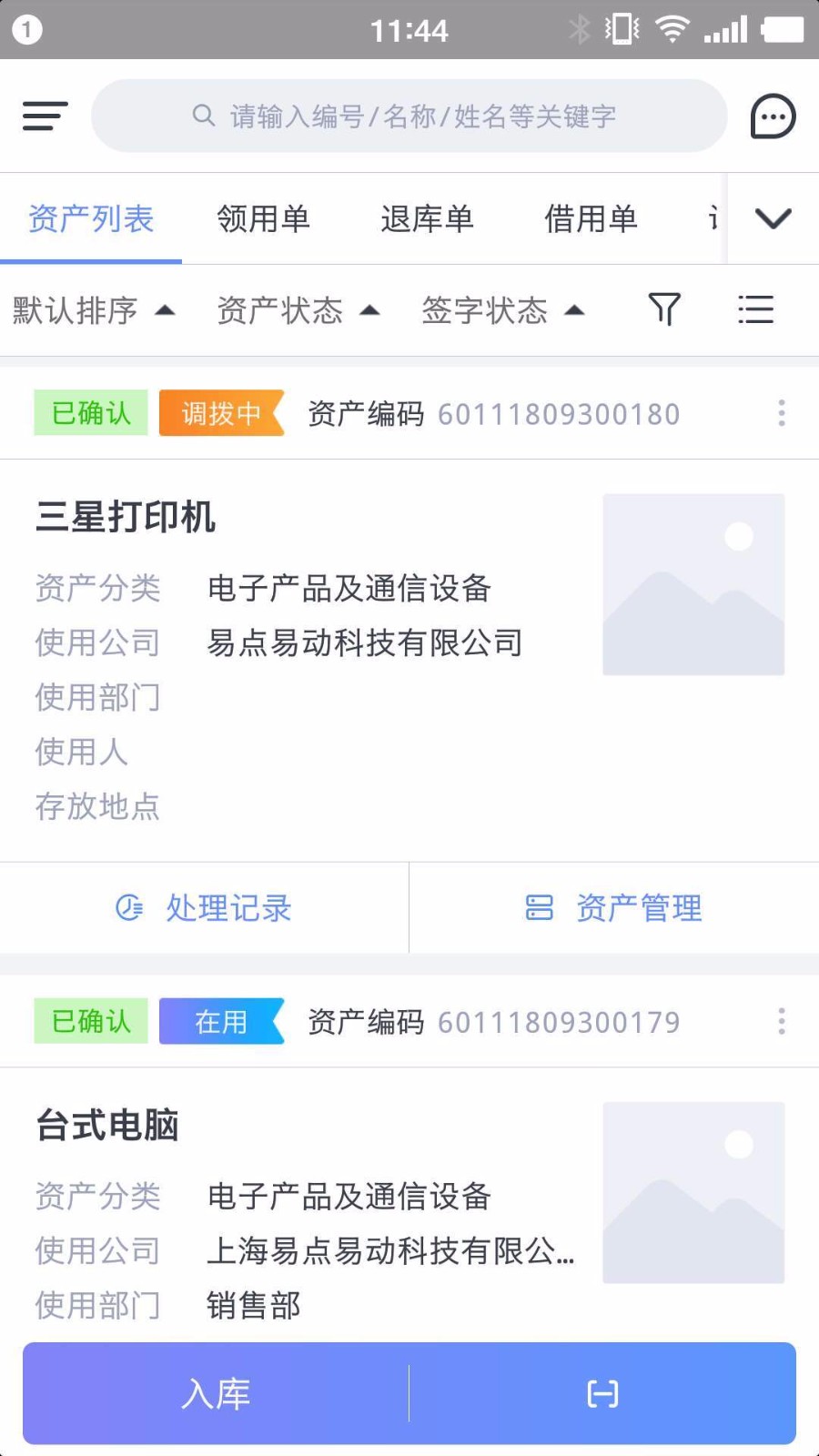Image resolution: width=819 pixels, height=1456 pixels.
Task: Click the search magnifier icon
Action: point(202,116)
